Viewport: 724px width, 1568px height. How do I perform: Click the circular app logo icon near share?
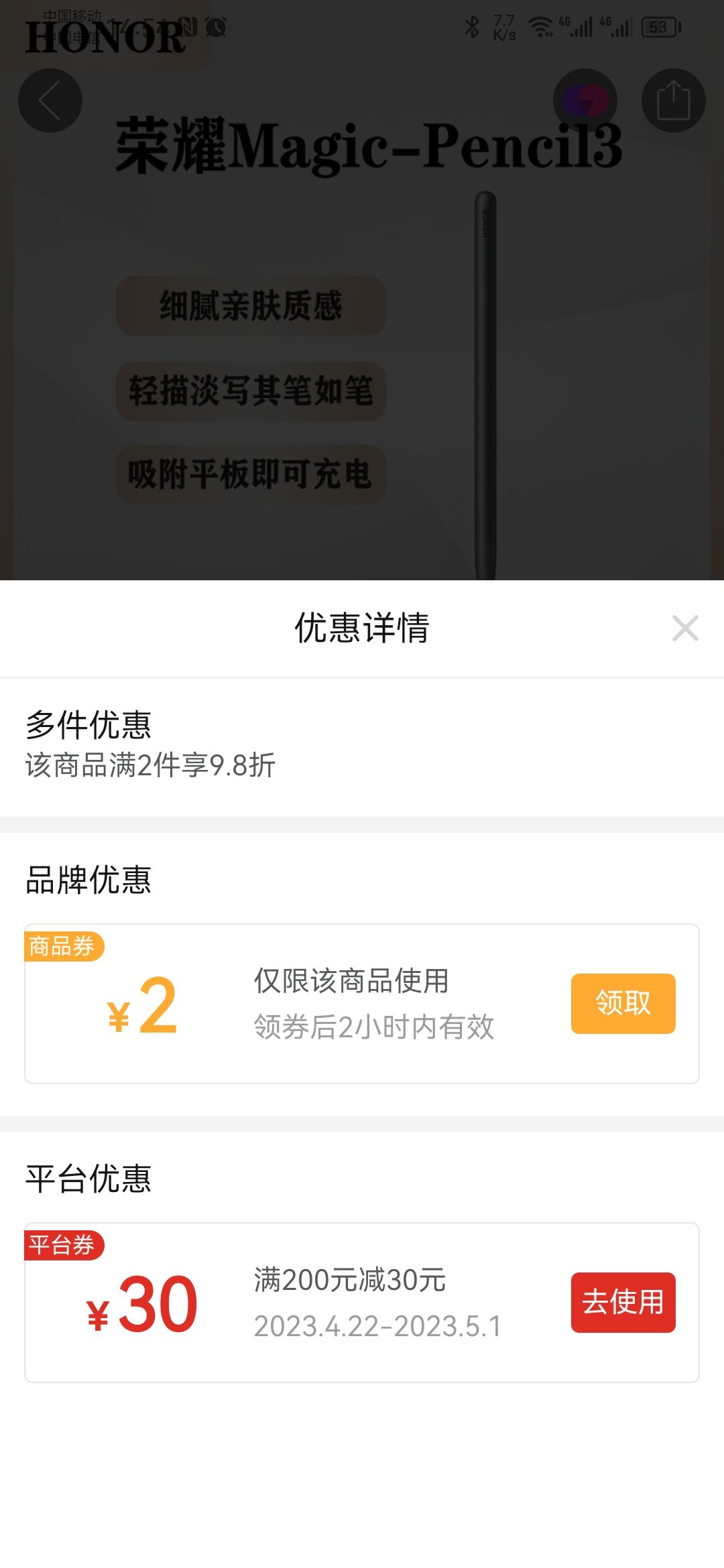click(587, 99)
